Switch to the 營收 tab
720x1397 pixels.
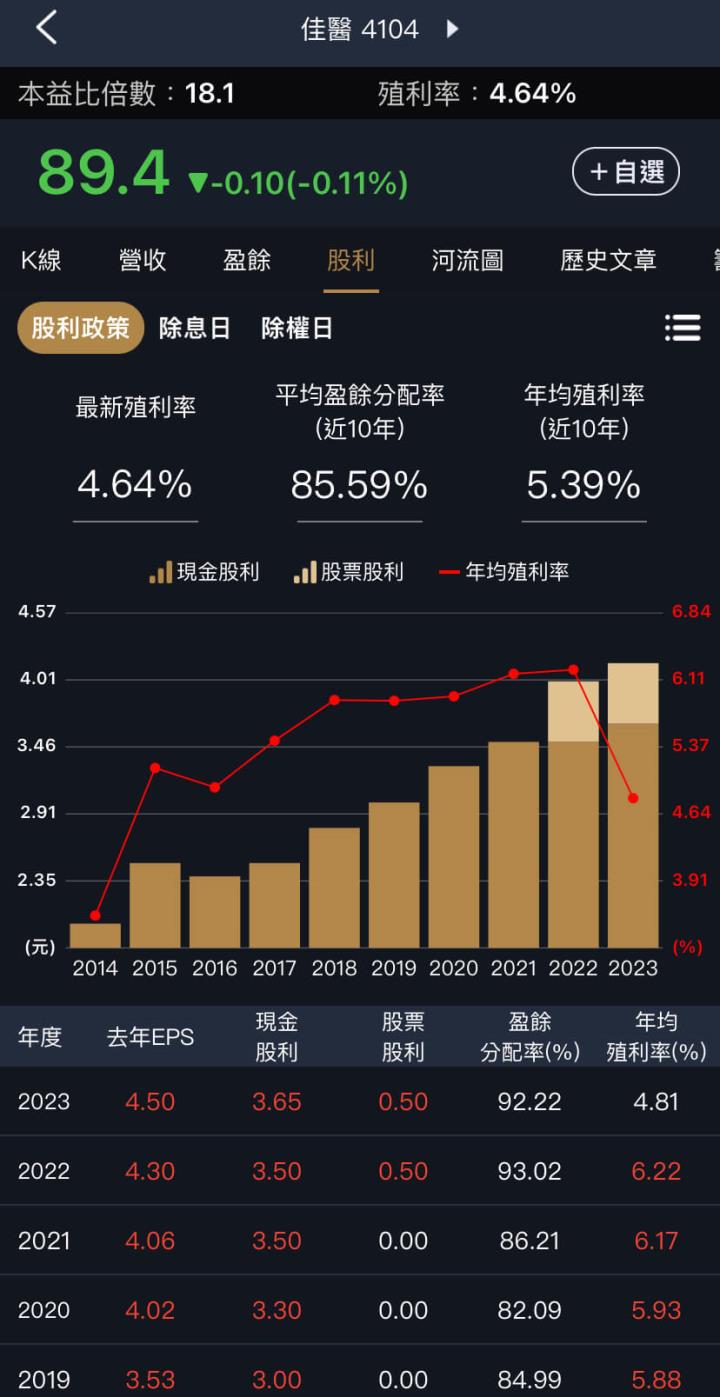141,260
